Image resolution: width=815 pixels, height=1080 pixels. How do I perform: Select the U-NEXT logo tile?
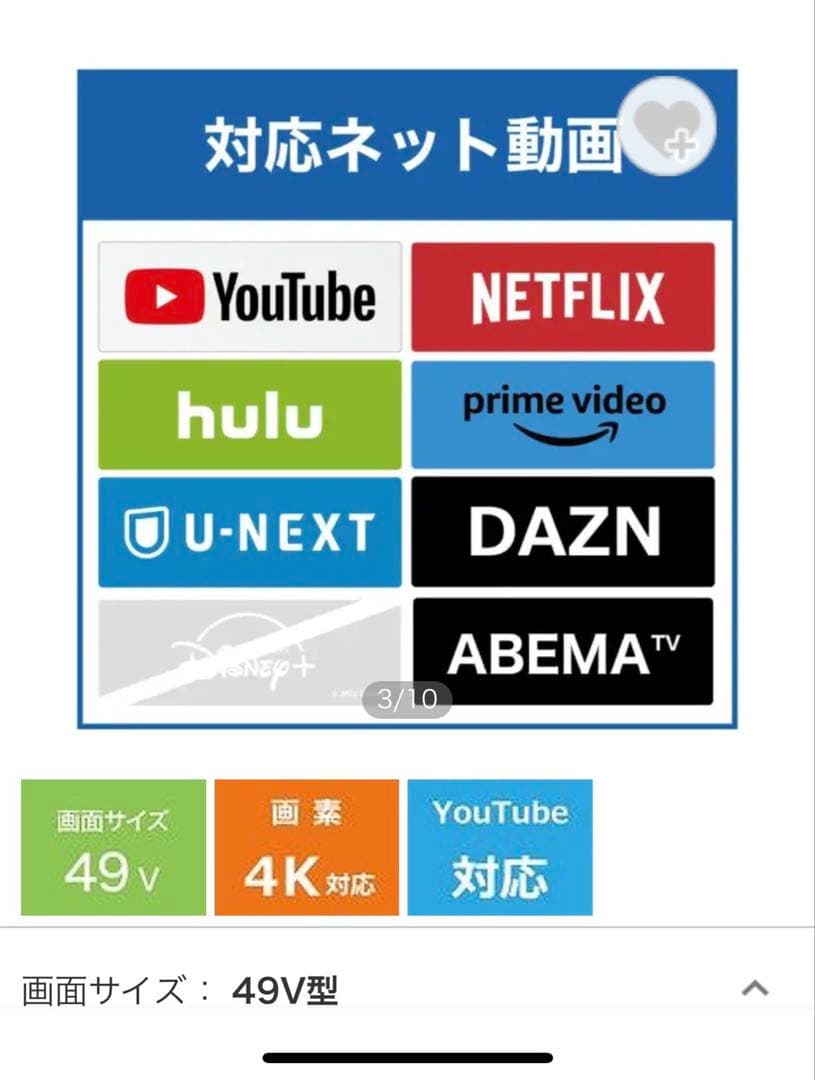[x=249, y=531]
